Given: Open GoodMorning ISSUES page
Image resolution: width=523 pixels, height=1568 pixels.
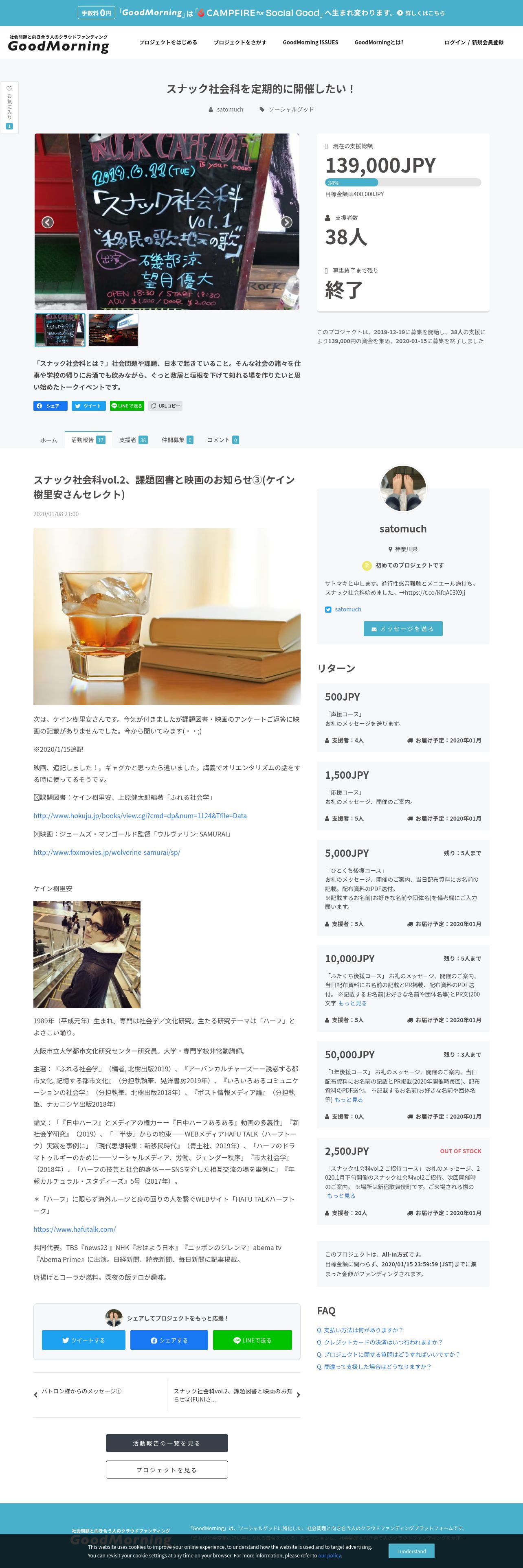Looking at the screenshot, I should [x=310, y=43].
